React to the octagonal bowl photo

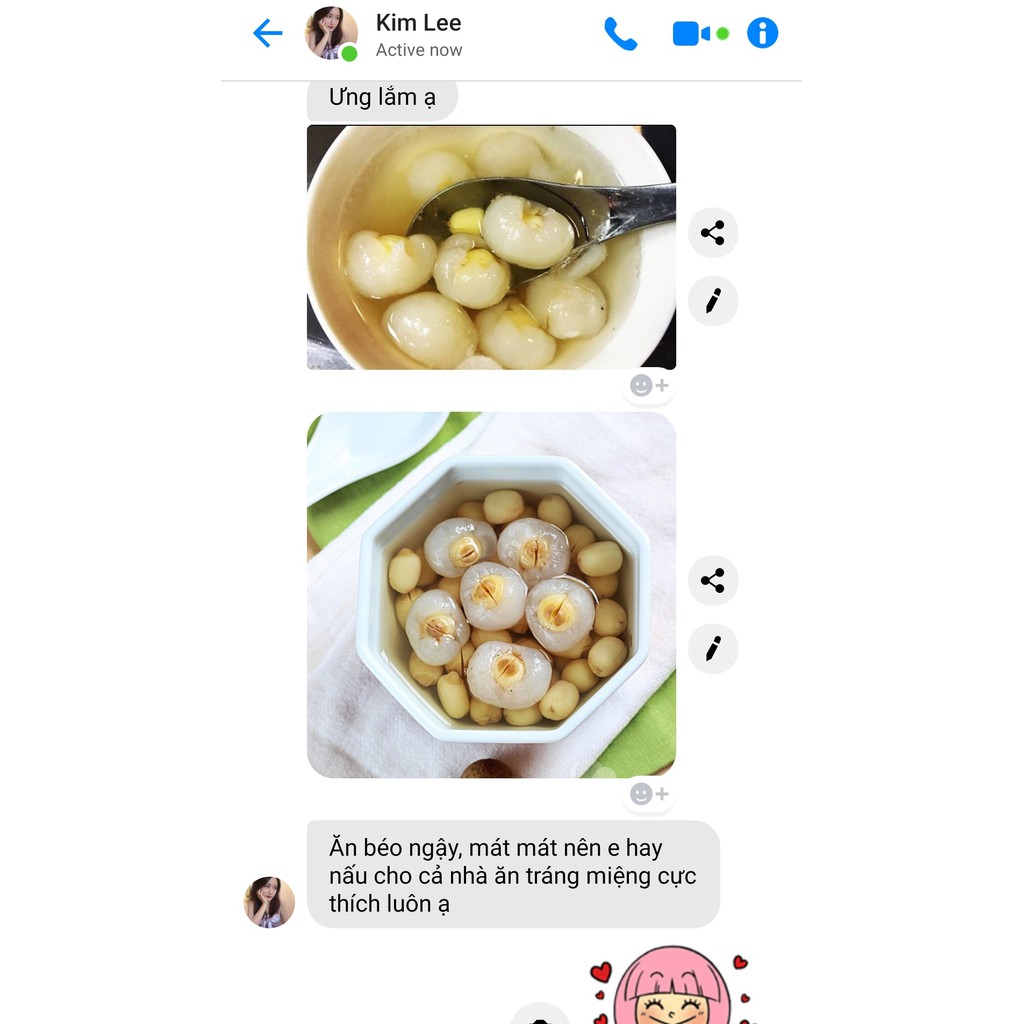(649, 794)
